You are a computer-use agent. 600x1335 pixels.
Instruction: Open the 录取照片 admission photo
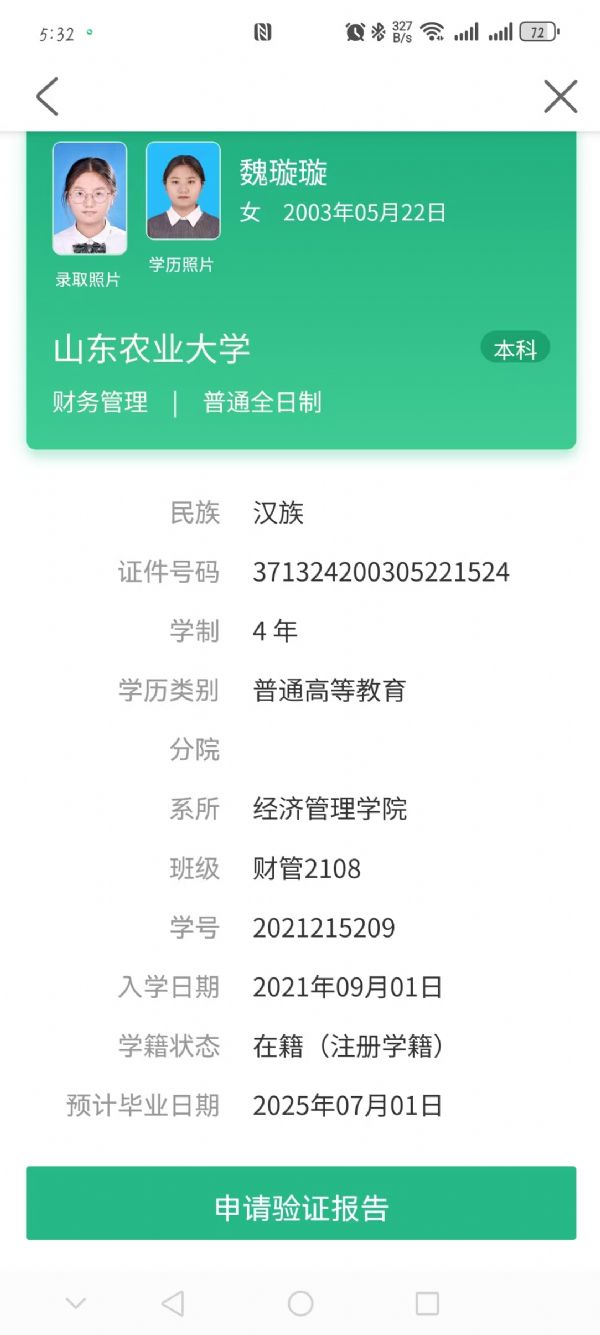coord(90,198)
